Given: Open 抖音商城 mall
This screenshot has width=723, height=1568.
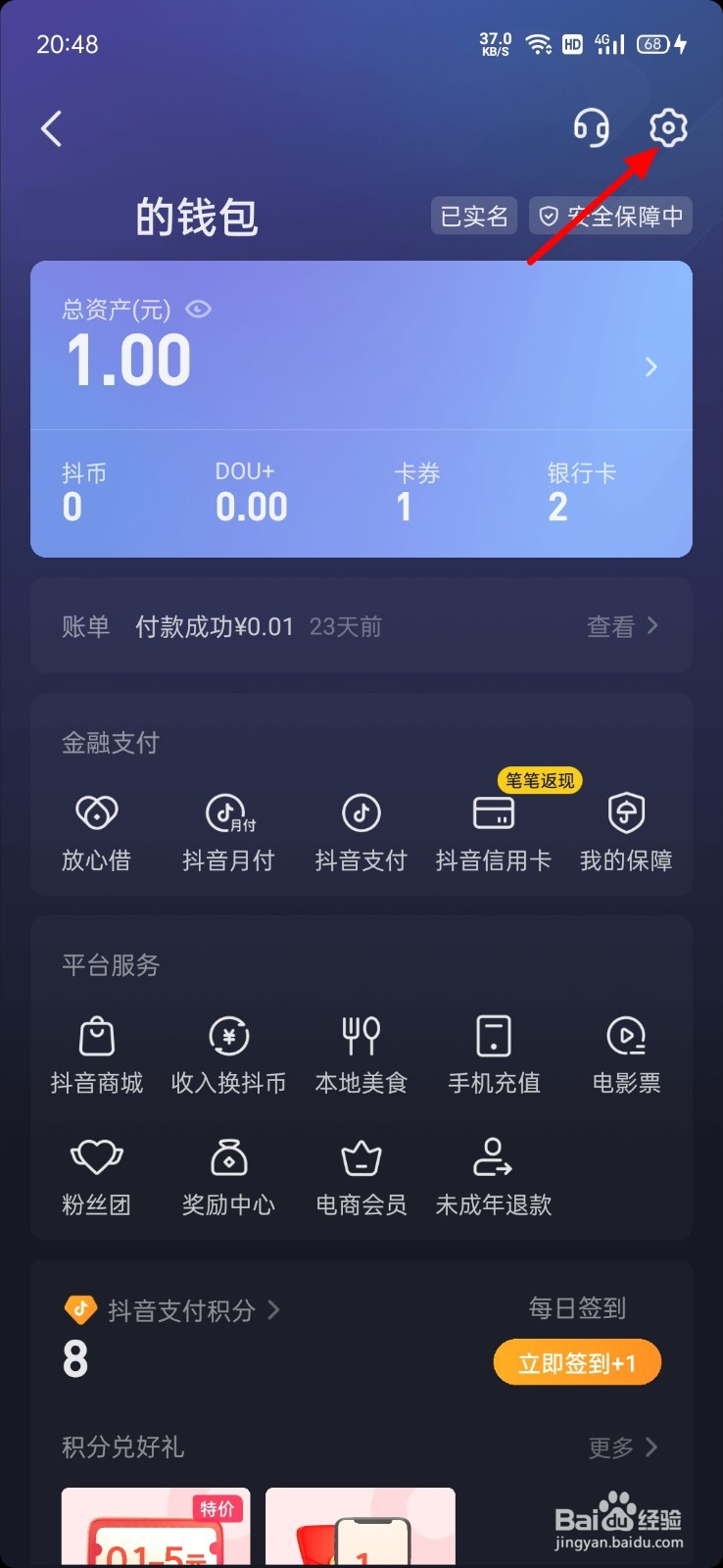Looking at the screenshot, I should 96,1055.
